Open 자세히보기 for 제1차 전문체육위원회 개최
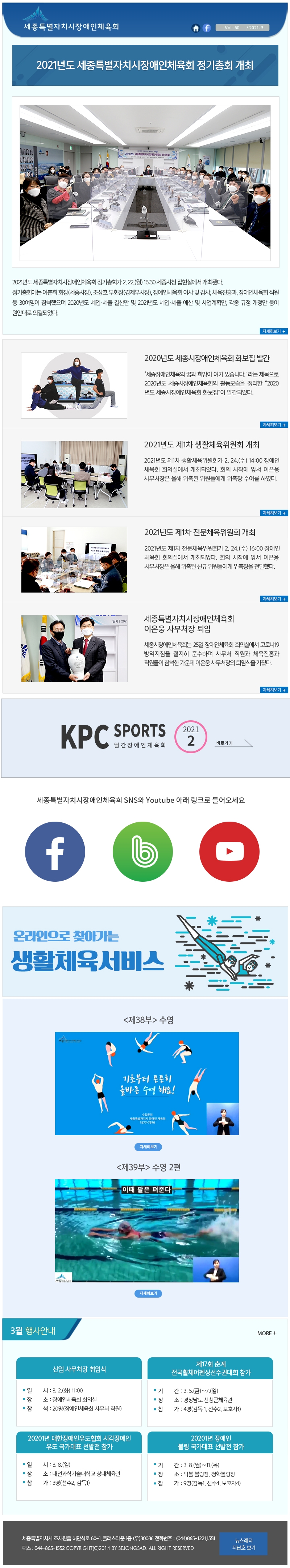290x1568 pixels. coord(274,598)
